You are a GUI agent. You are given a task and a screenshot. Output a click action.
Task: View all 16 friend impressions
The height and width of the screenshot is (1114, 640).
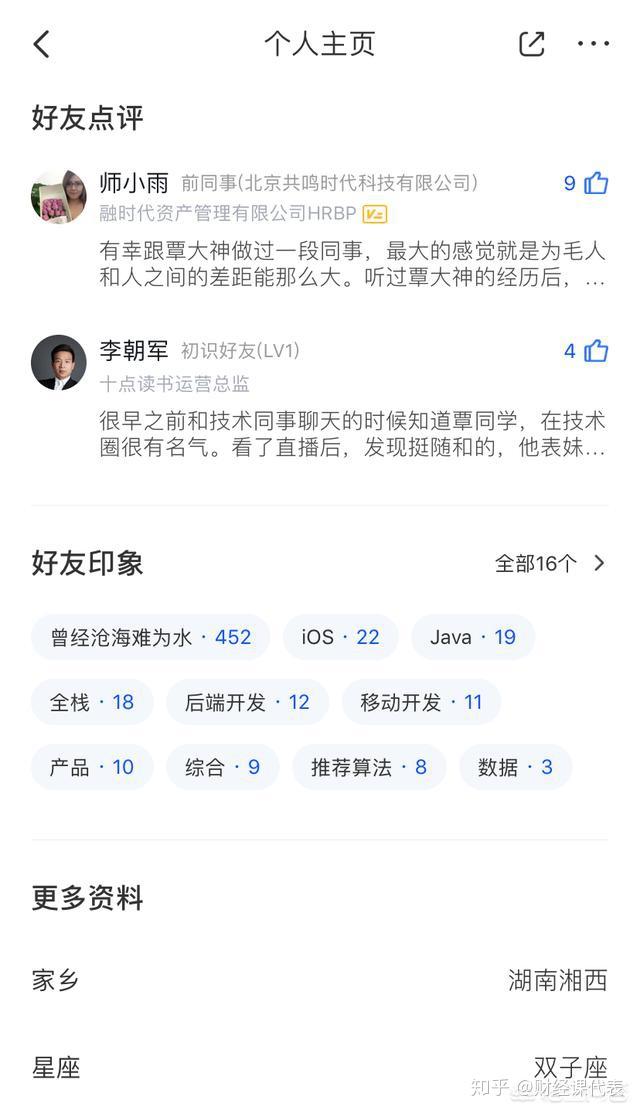tap(550, 563)
